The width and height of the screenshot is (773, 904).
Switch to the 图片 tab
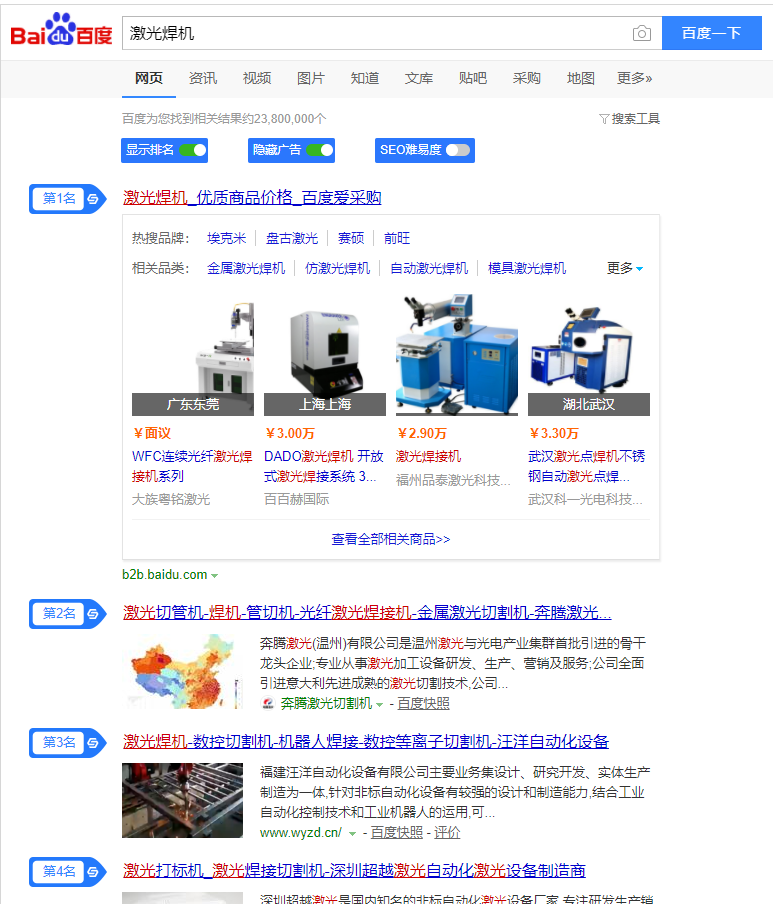coord(311,78)
